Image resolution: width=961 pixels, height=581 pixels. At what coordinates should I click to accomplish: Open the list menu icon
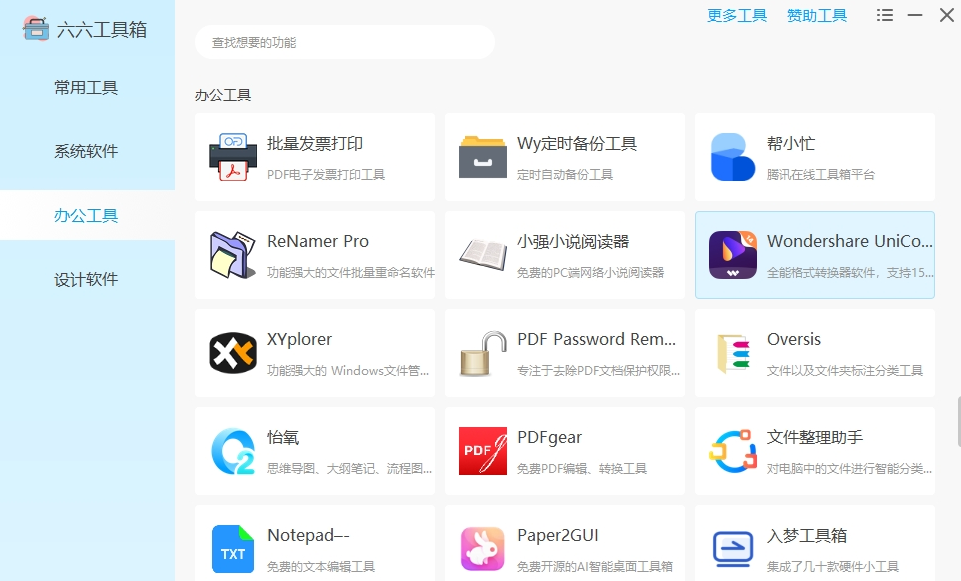(x=885, y=15)
